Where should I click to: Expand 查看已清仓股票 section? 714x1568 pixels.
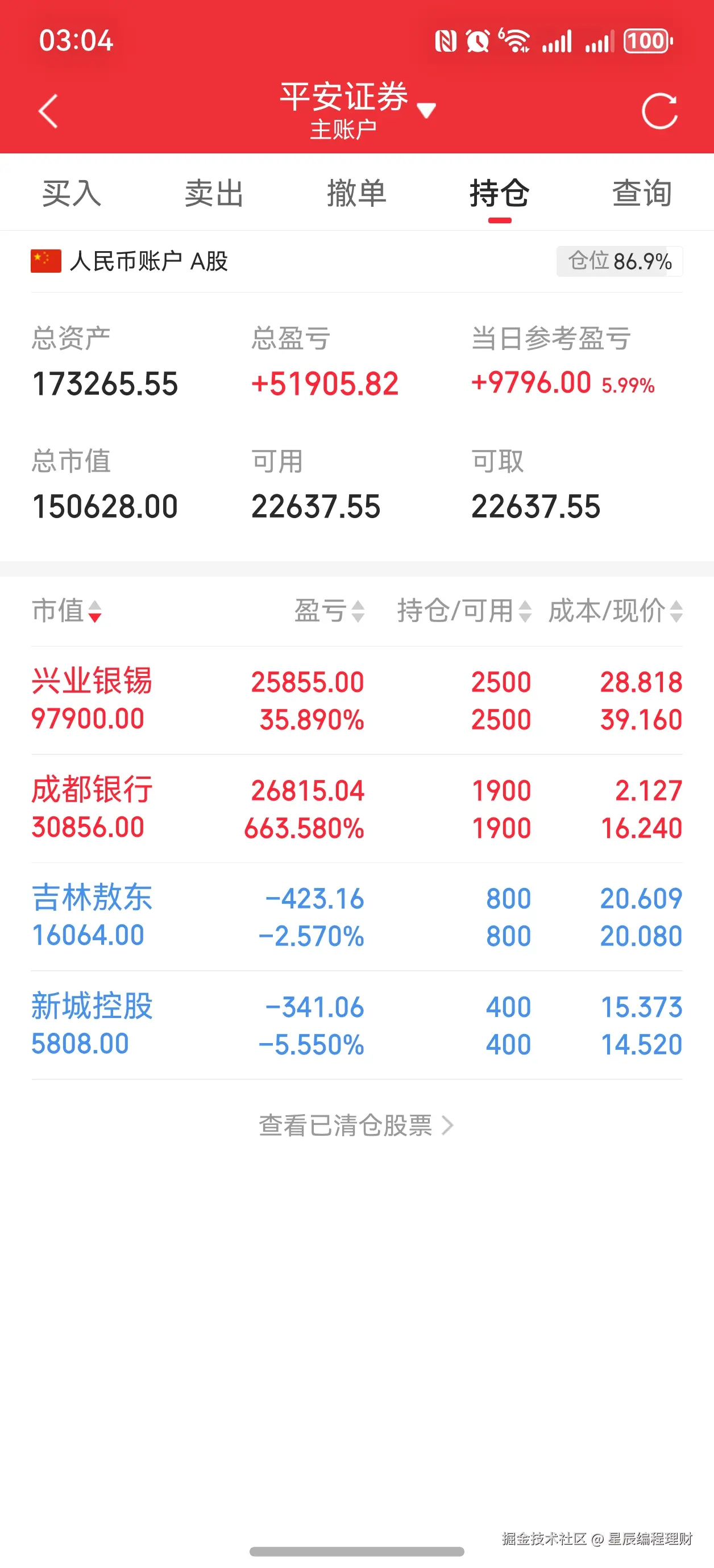pyautogui.click(x=357, y=1125)
